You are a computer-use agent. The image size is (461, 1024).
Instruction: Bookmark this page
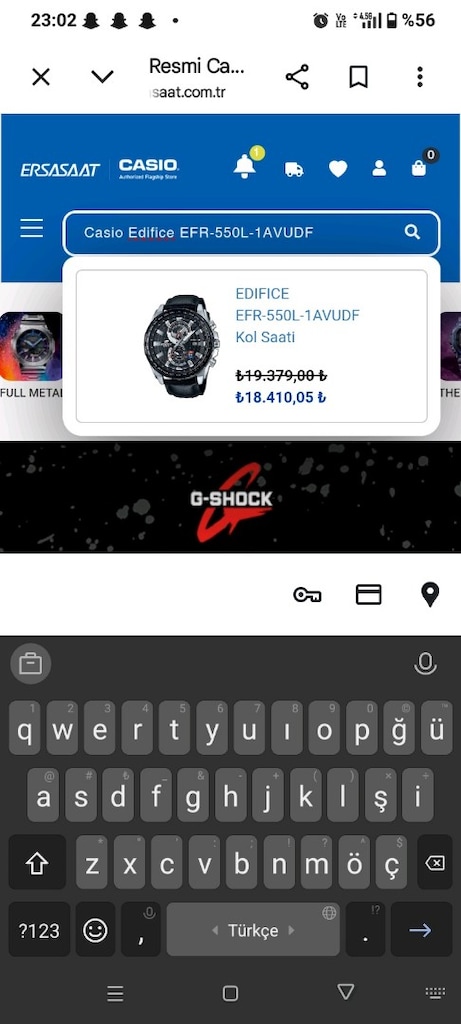[358, 77]
